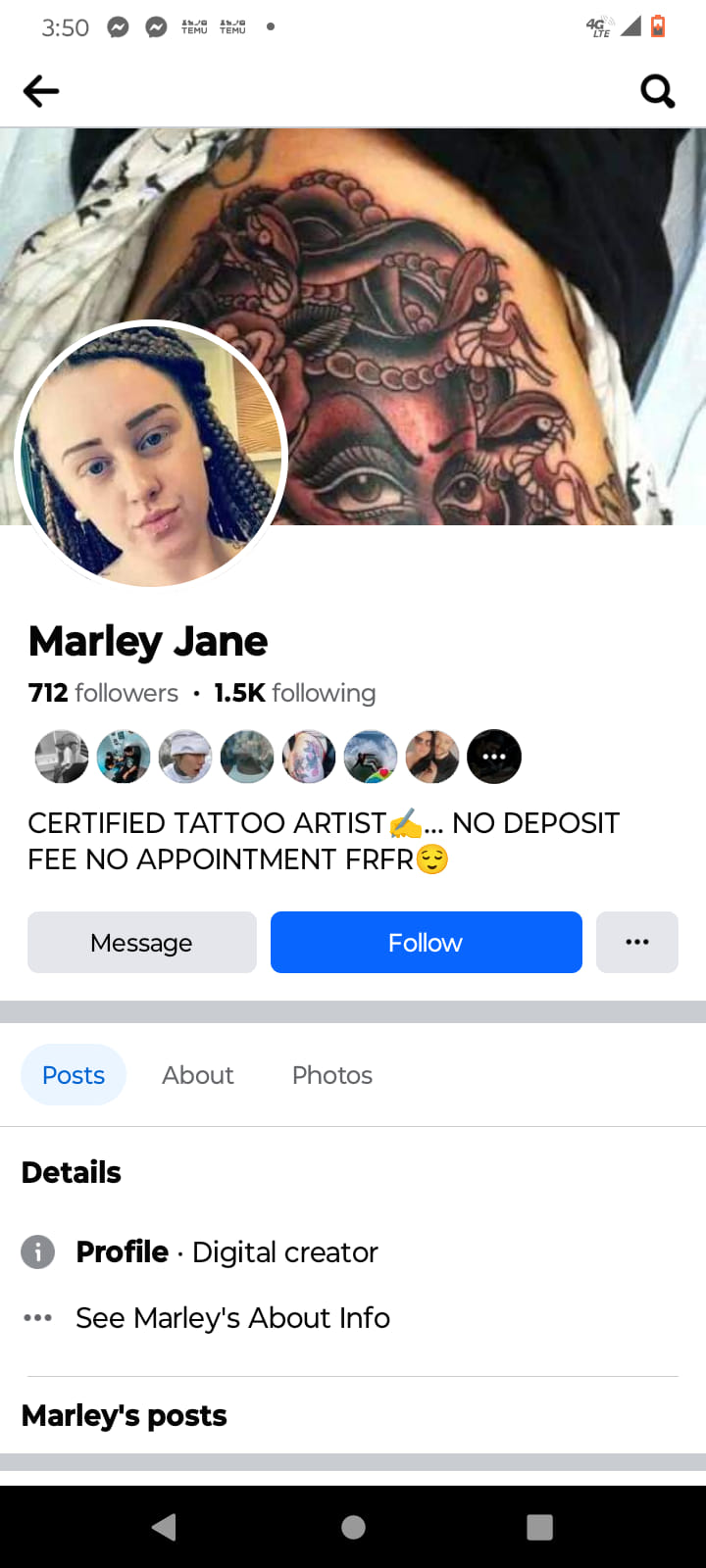Select the Posts tab
706x1568 pixels.
[x=74, y=1075]
